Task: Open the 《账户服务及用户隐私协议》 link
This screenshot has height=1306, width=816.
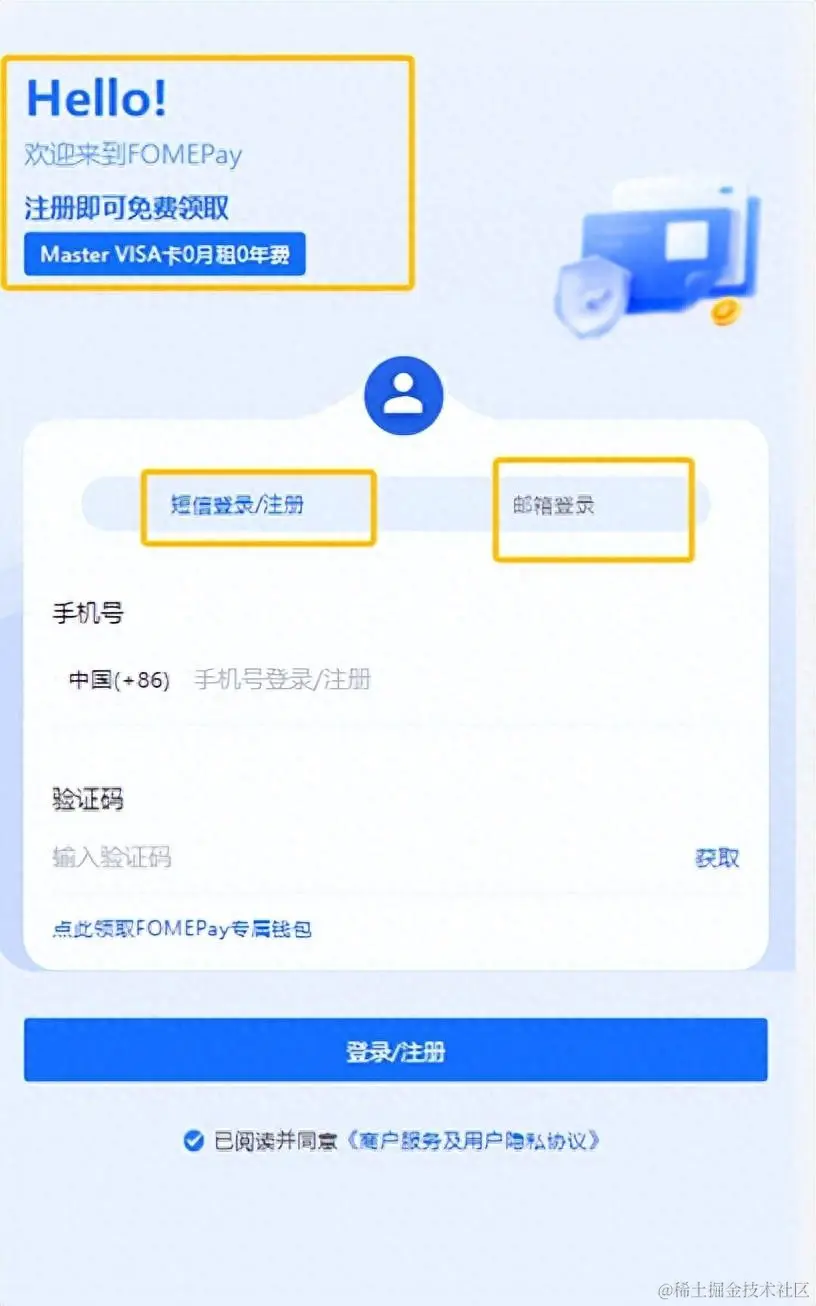Action: point(474,1141)
